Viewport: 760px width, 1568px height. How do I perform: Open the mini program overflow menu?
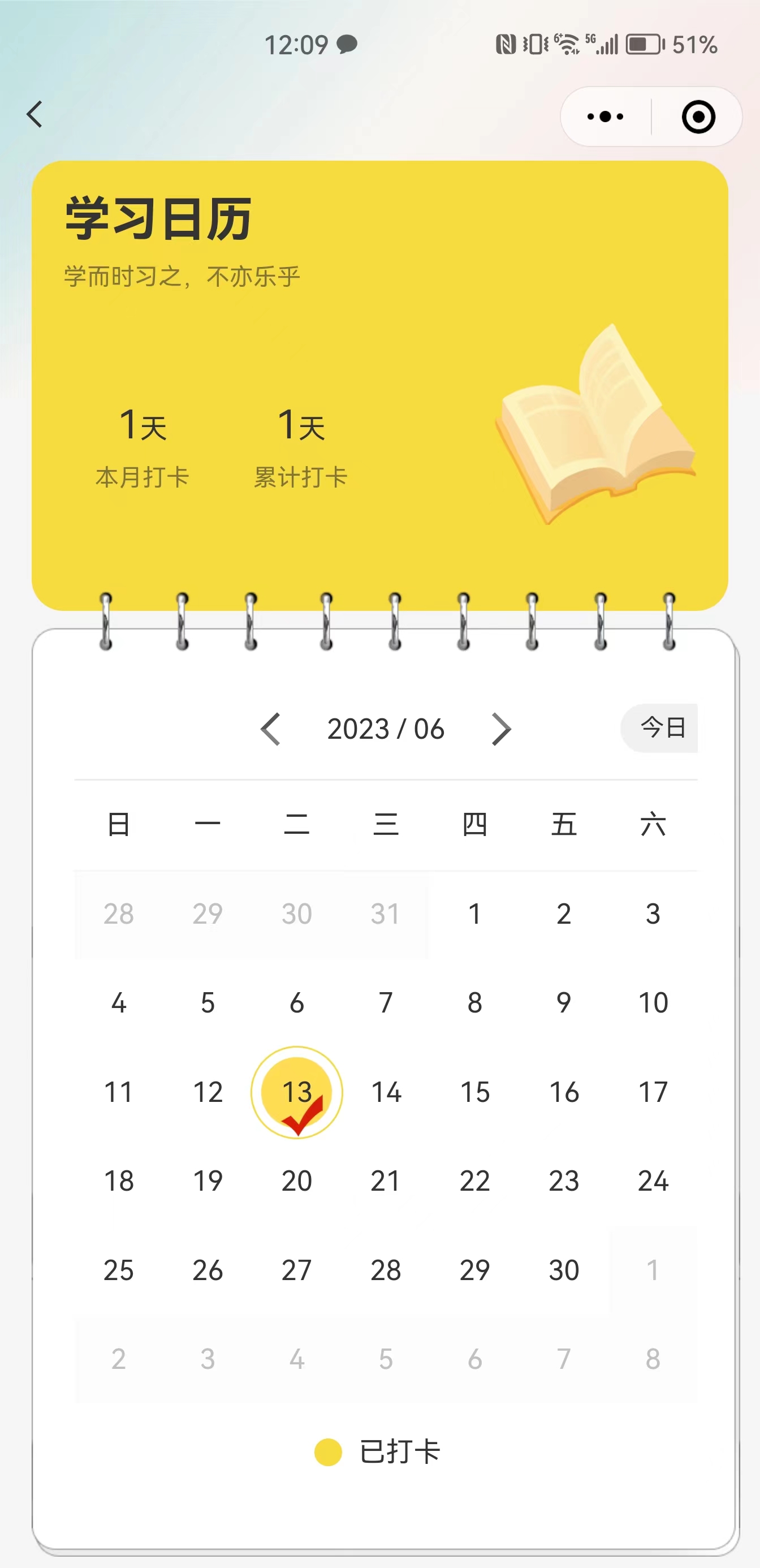tap(605, 117)
